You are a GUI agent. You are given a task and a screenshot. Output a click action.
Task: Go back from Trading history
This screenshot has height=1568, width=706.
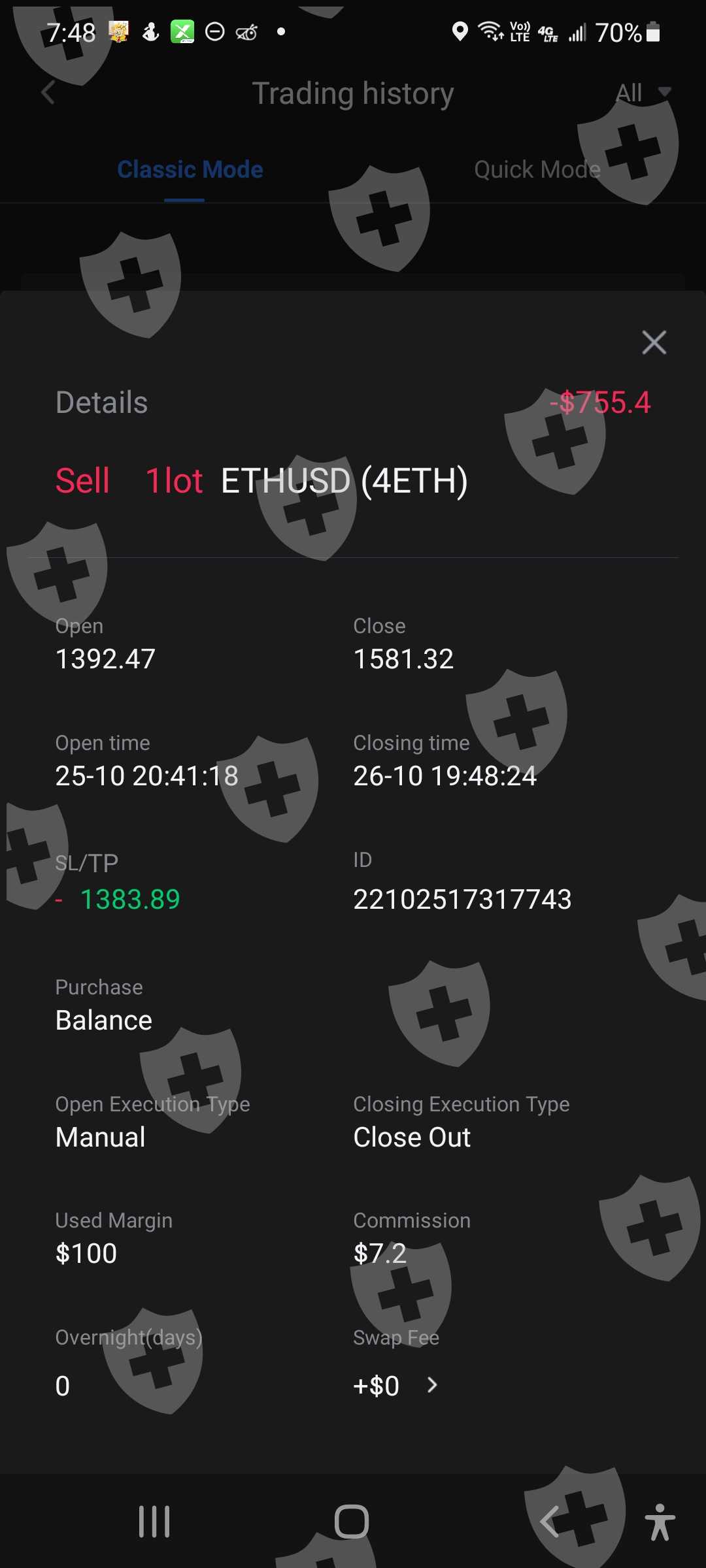pyautogui.click(x=48, y=93)
